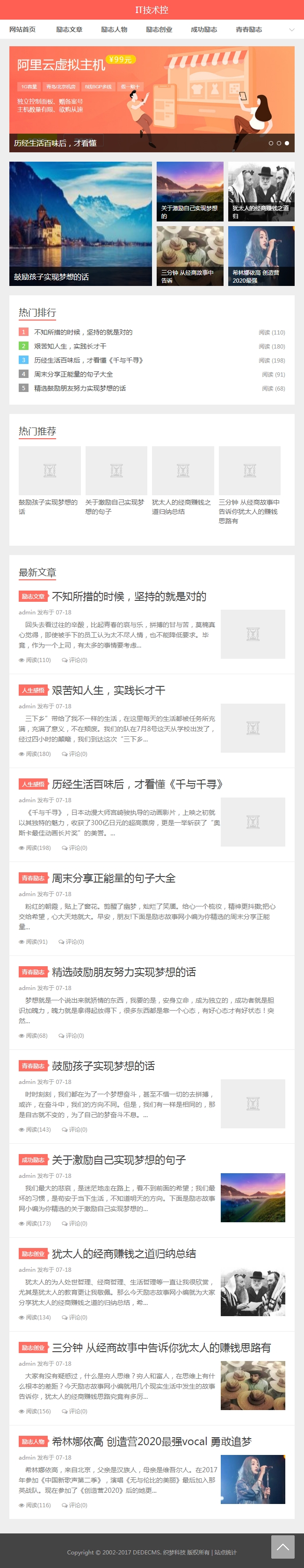Go to the 青春励志 tab
The height and width of the screenshot is (1568, 304).
(248, 29)
